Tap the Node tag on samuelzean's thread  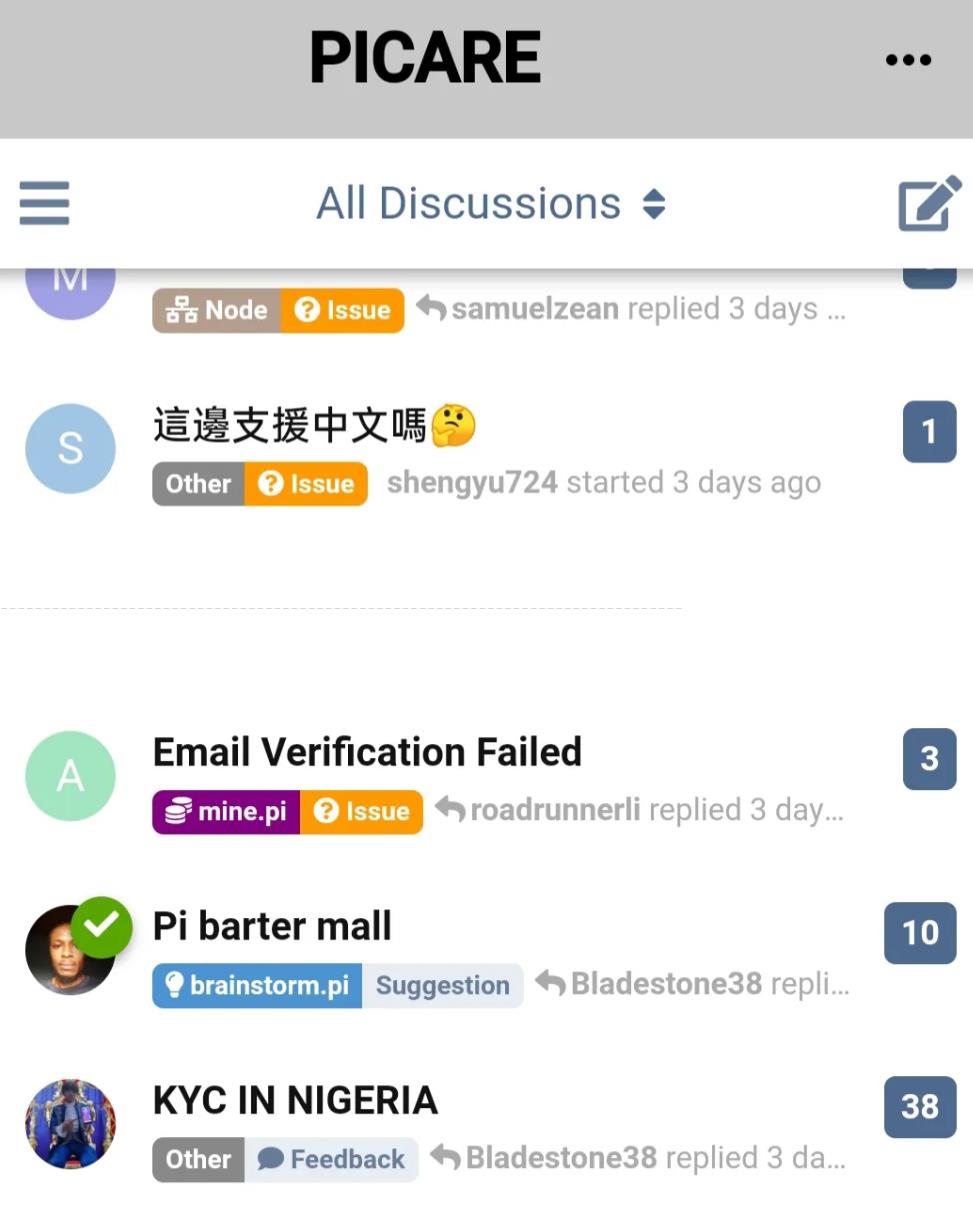tap(216, 310)
